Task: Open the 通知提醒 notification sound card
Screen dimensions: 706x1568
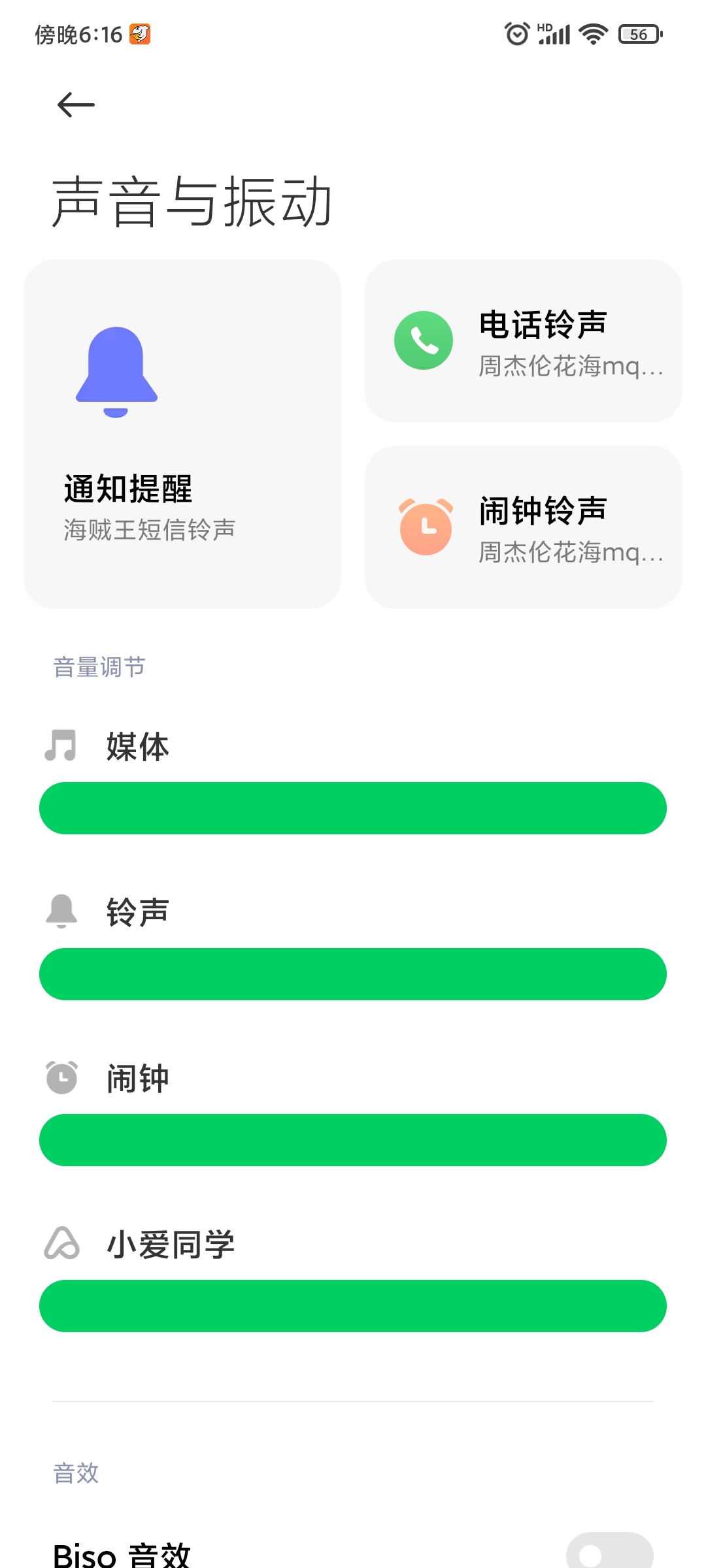Action: coord(182,434)
